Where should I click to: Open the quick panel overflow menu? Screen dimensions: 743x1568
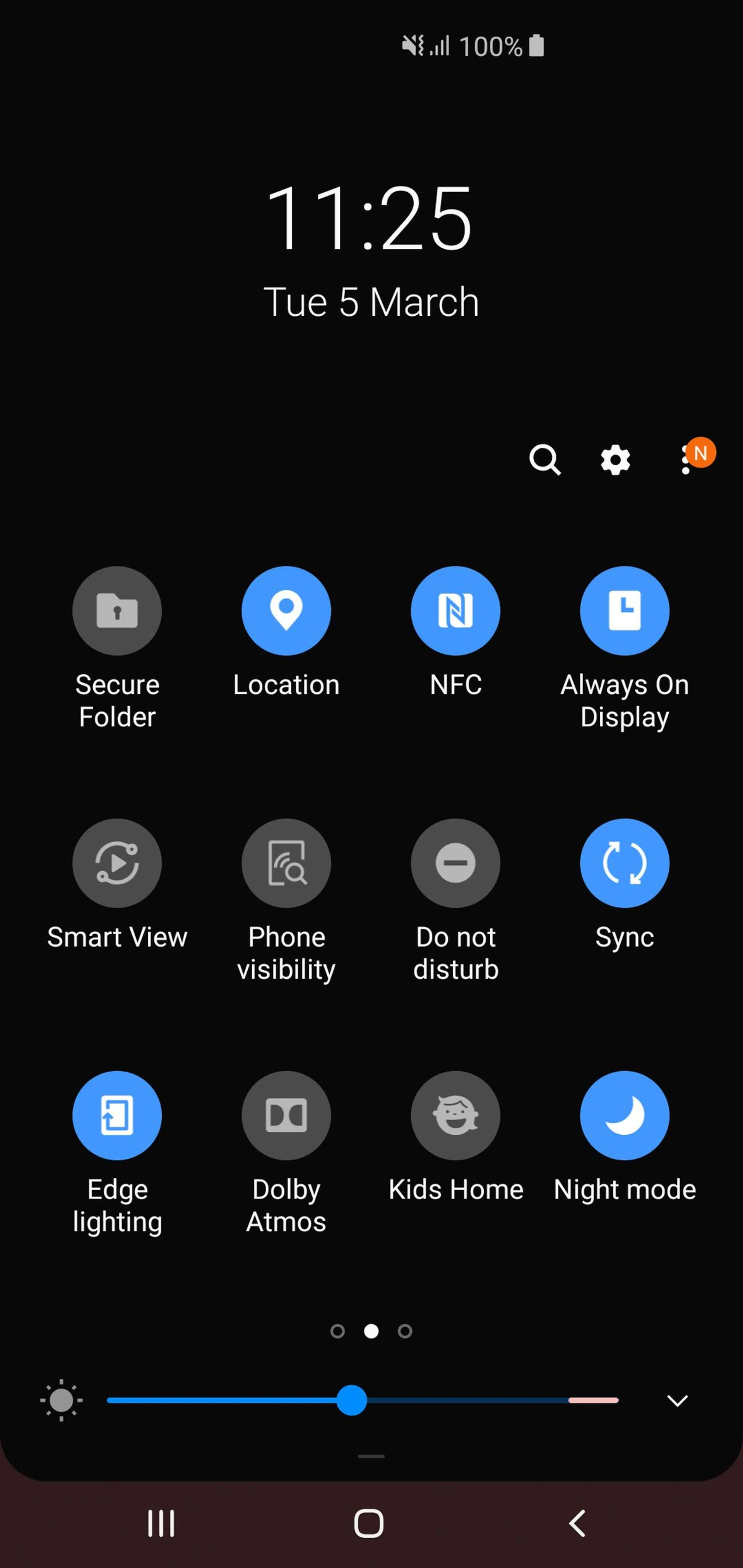pyautogui.click(x=687, y=460)
